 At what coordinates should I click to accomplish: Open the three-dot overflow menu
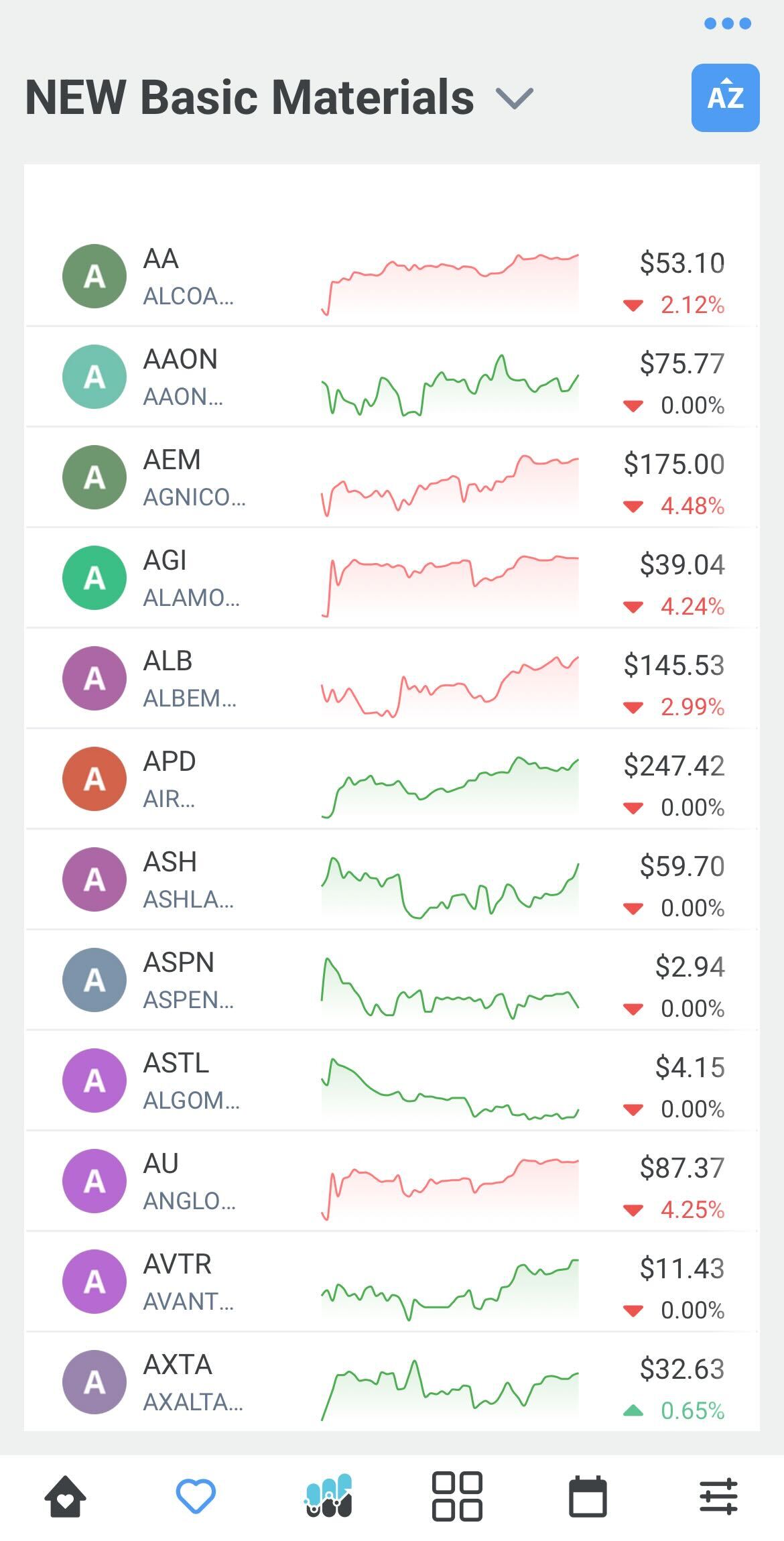click(x=727, y=24)
